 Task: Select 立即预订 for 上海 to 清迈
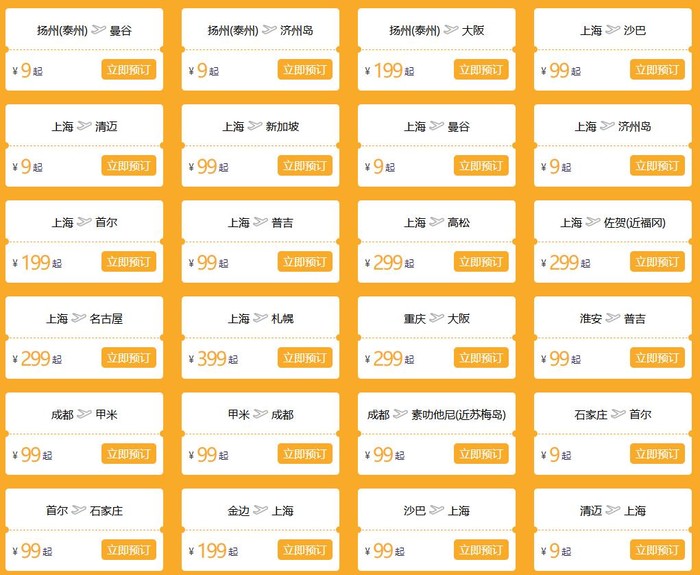point(128,166)
